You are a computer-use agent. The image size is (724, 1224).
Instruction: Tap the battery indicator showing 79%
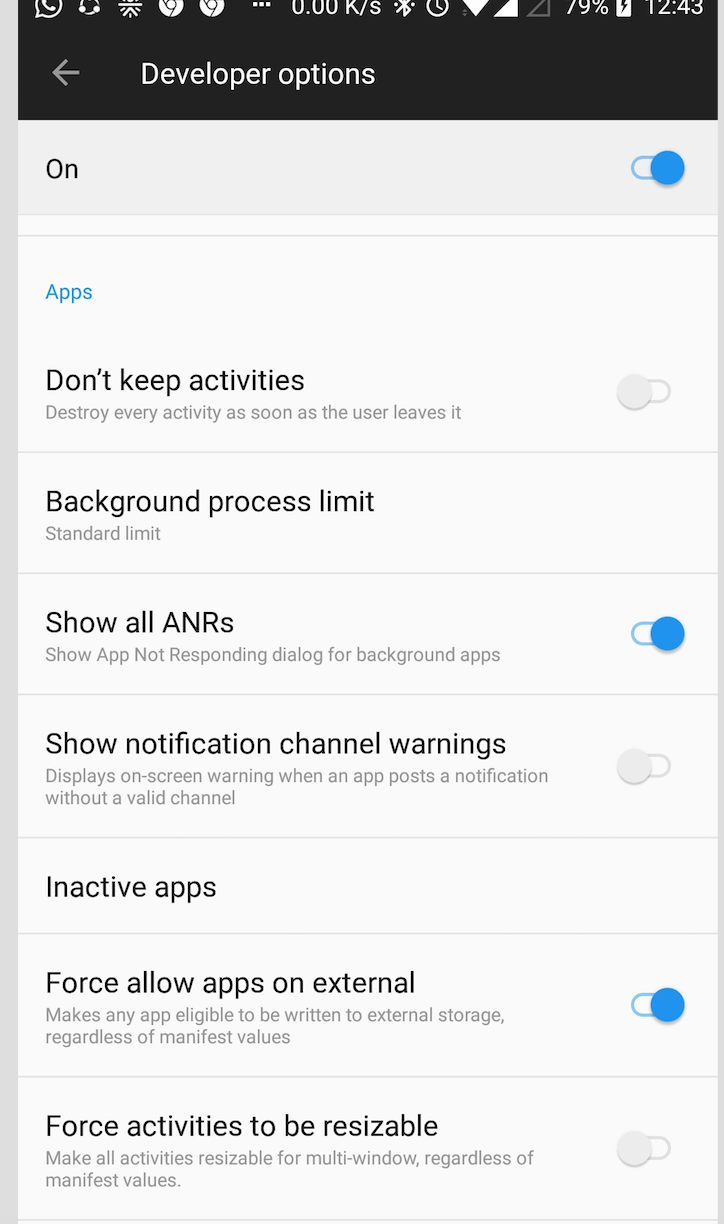point(589,11)
